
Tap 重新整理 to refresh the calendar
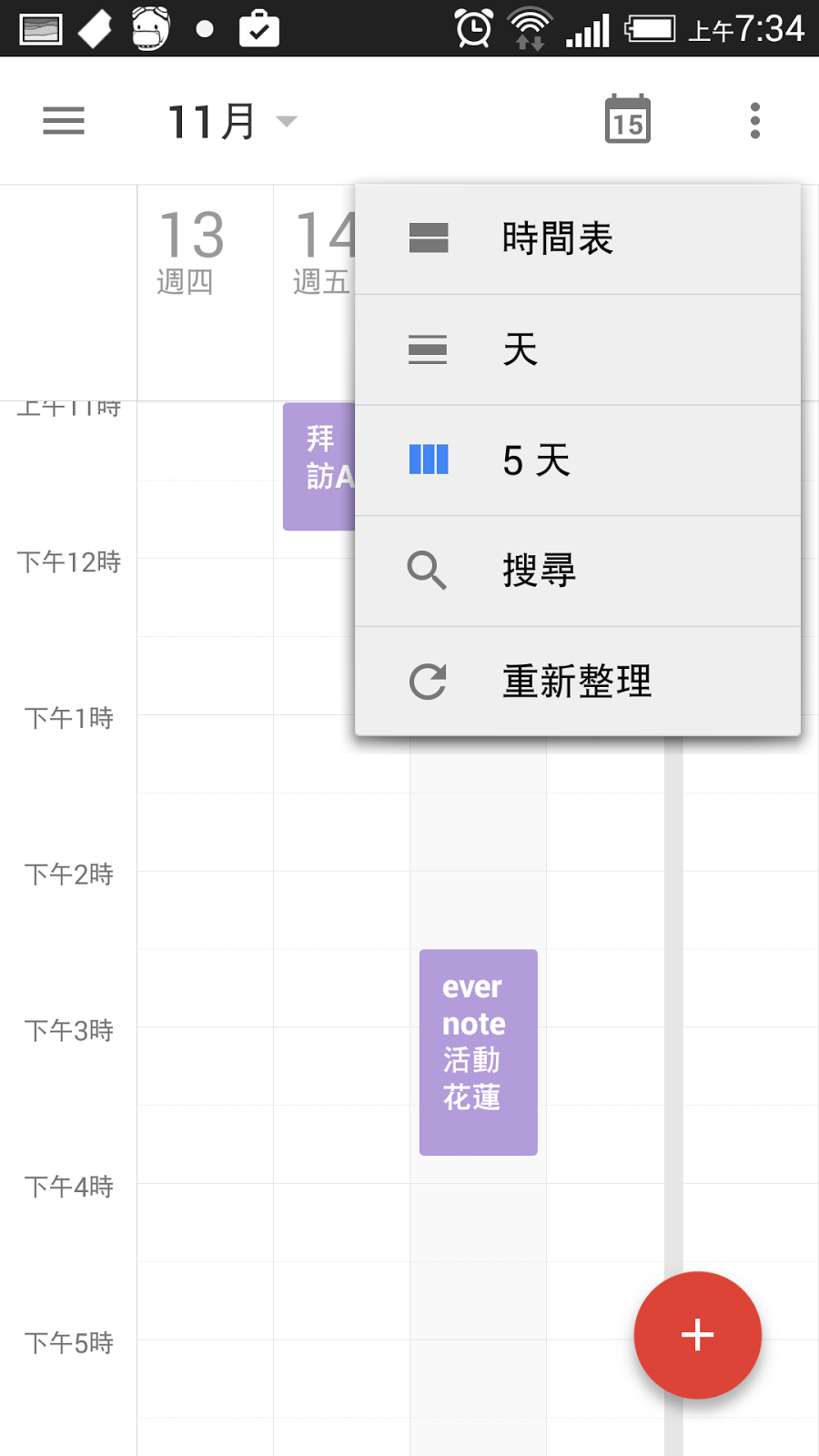coord(578,682)
